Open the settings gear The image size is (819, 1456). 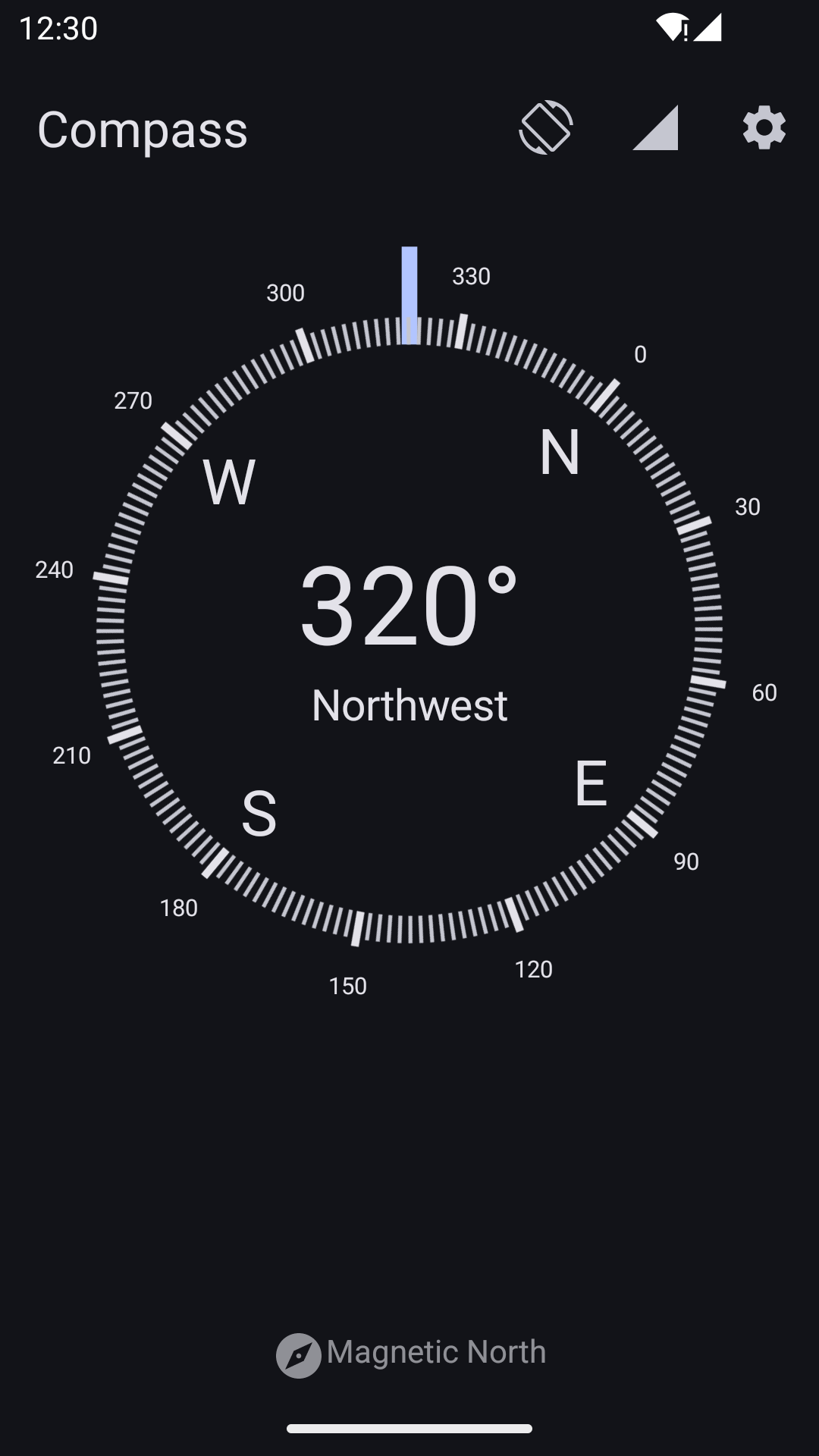coord(764,127)
